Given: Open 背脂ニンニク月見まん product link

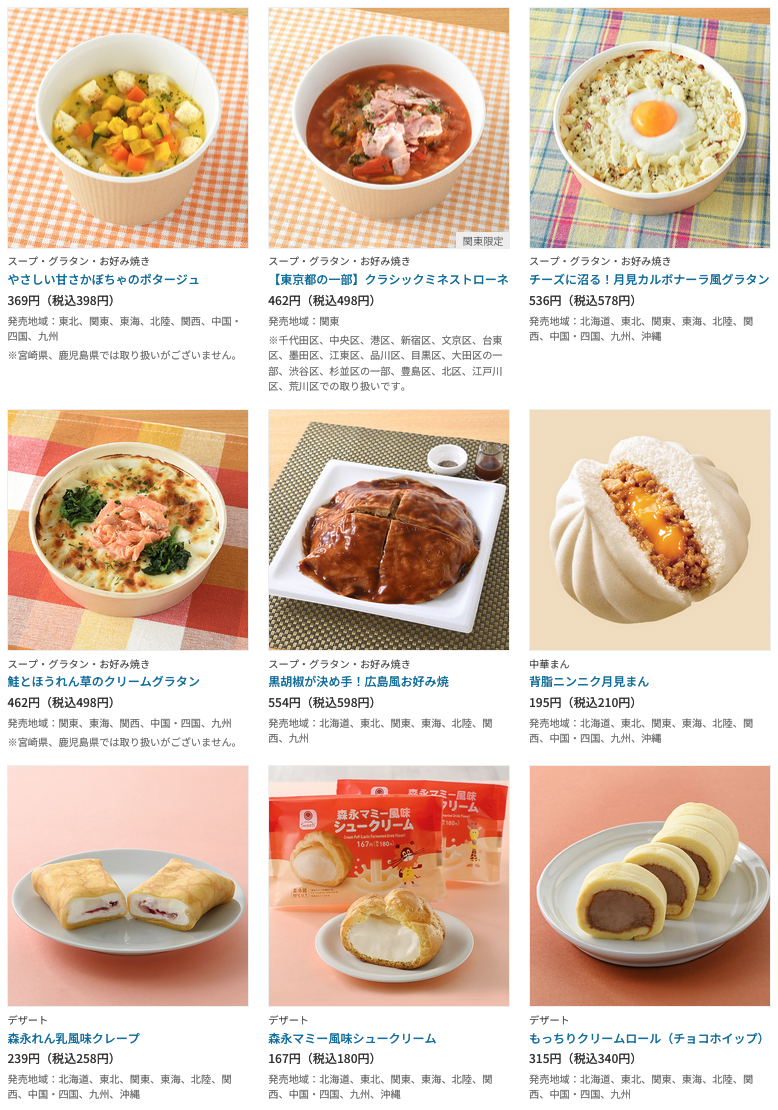Looking at the screenshot, I should (589, 681).
